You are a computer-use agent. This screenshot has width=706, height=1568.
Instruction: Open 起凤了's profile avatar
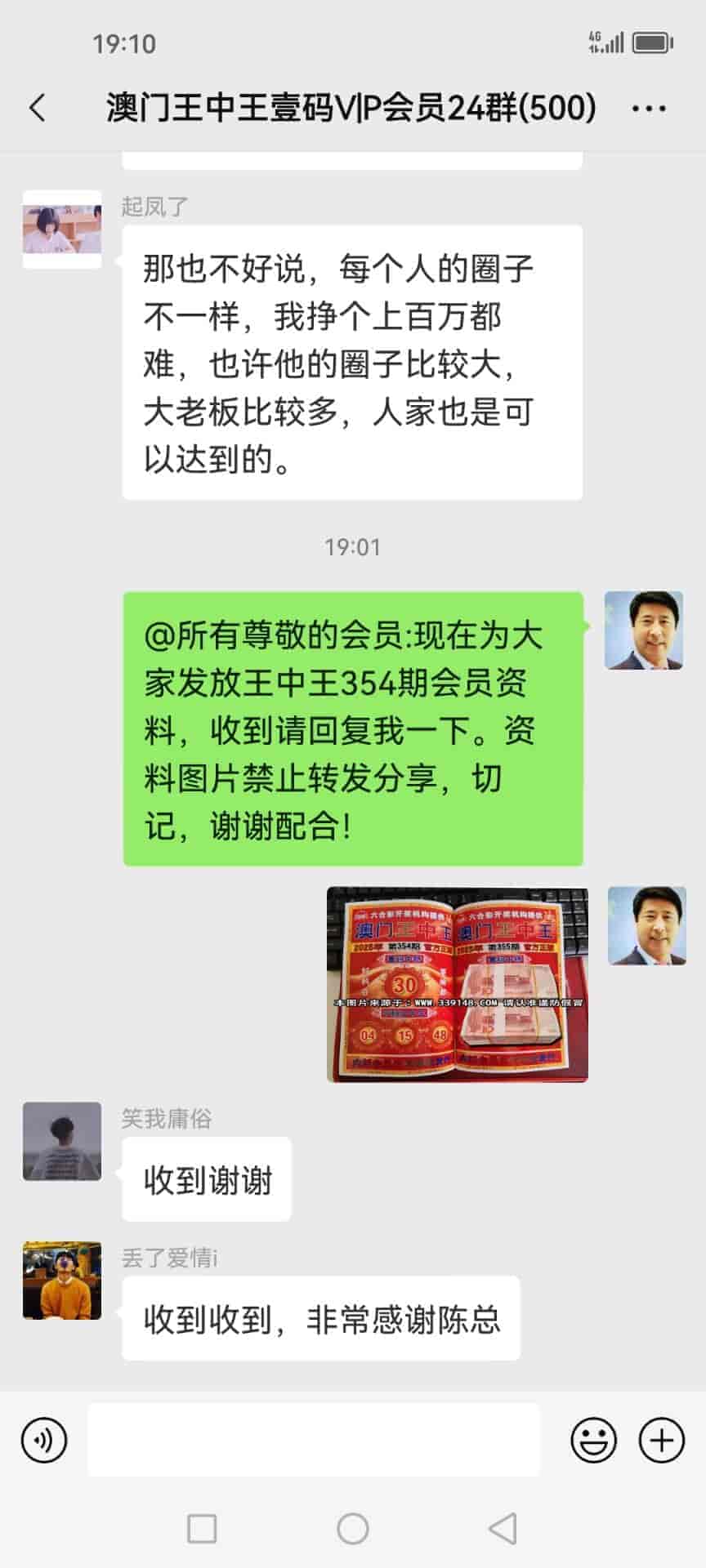pyautogui.click(x=62, y=229)
